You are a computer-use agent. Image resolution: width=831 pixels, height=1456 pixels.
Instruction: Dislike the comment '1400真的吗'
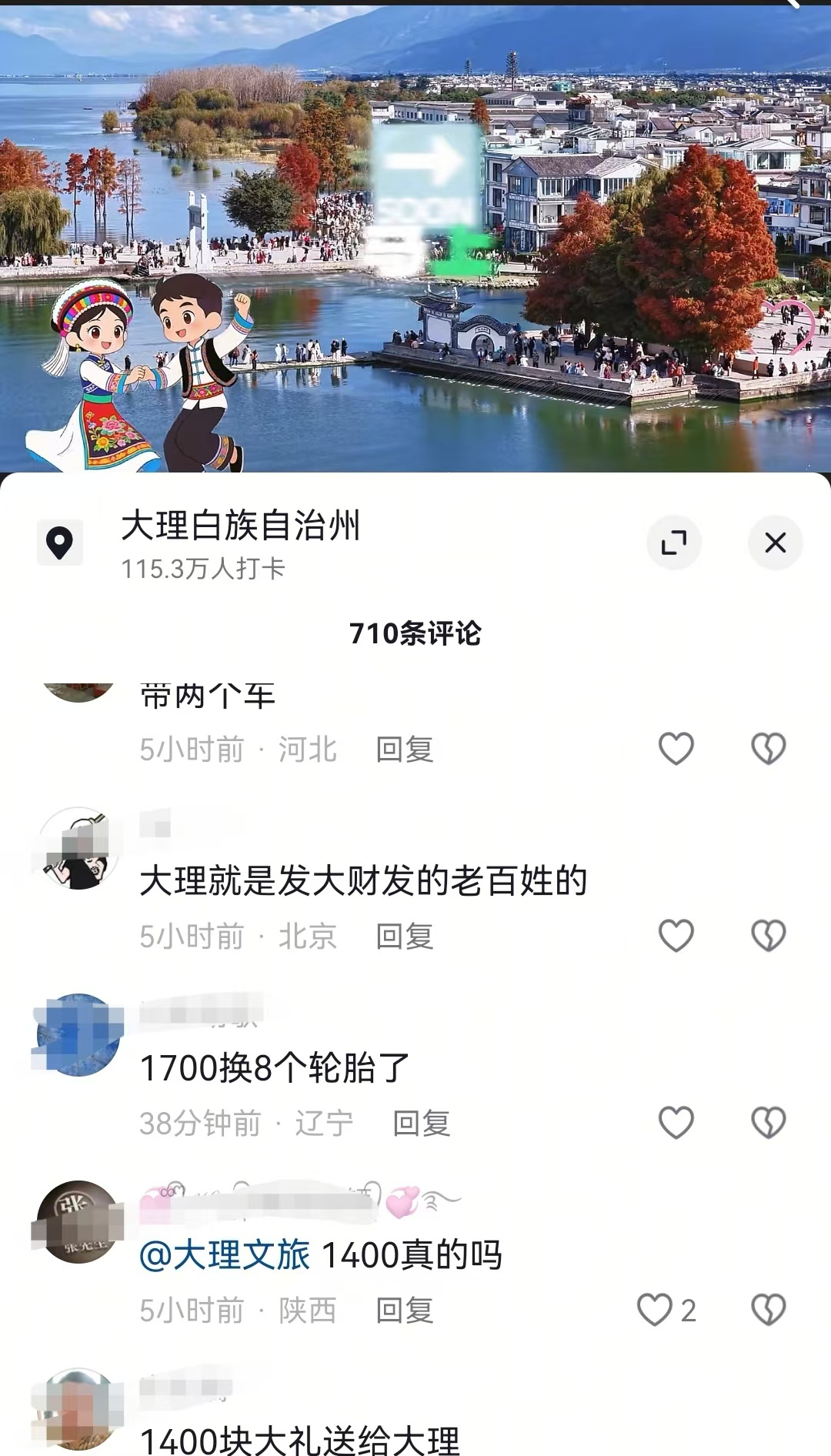768,1310
